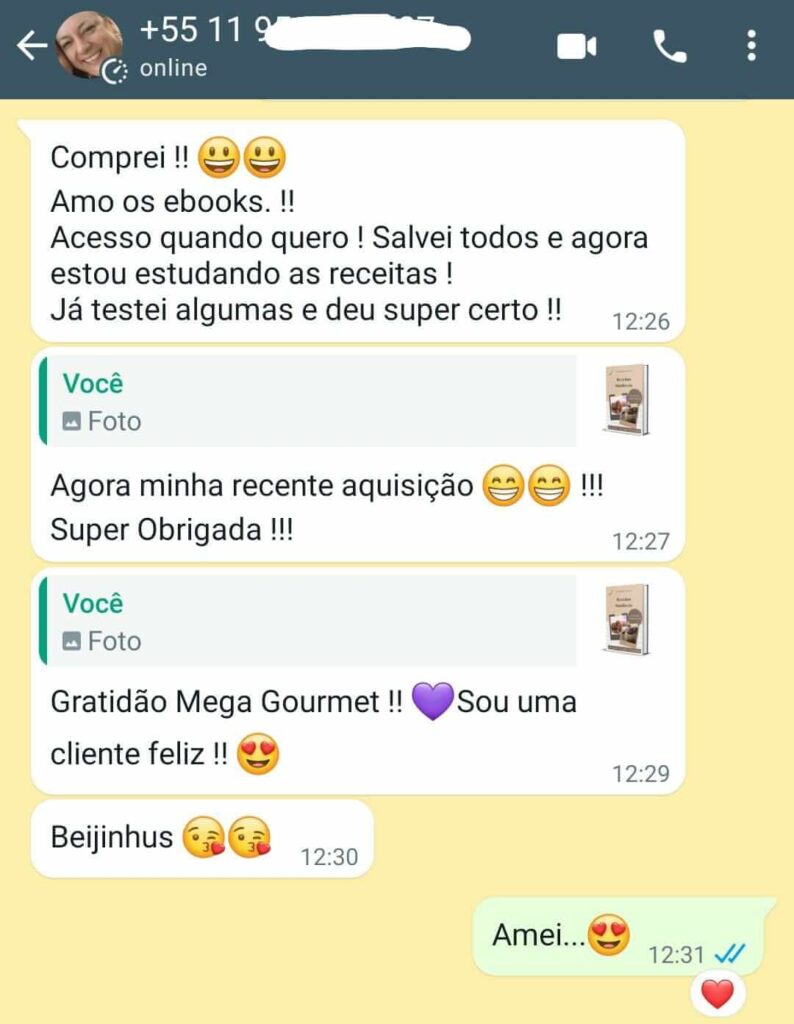View the heart reaction on 'Amei...'
This screenshot has width=794, height=1024.
pos(717,993)
